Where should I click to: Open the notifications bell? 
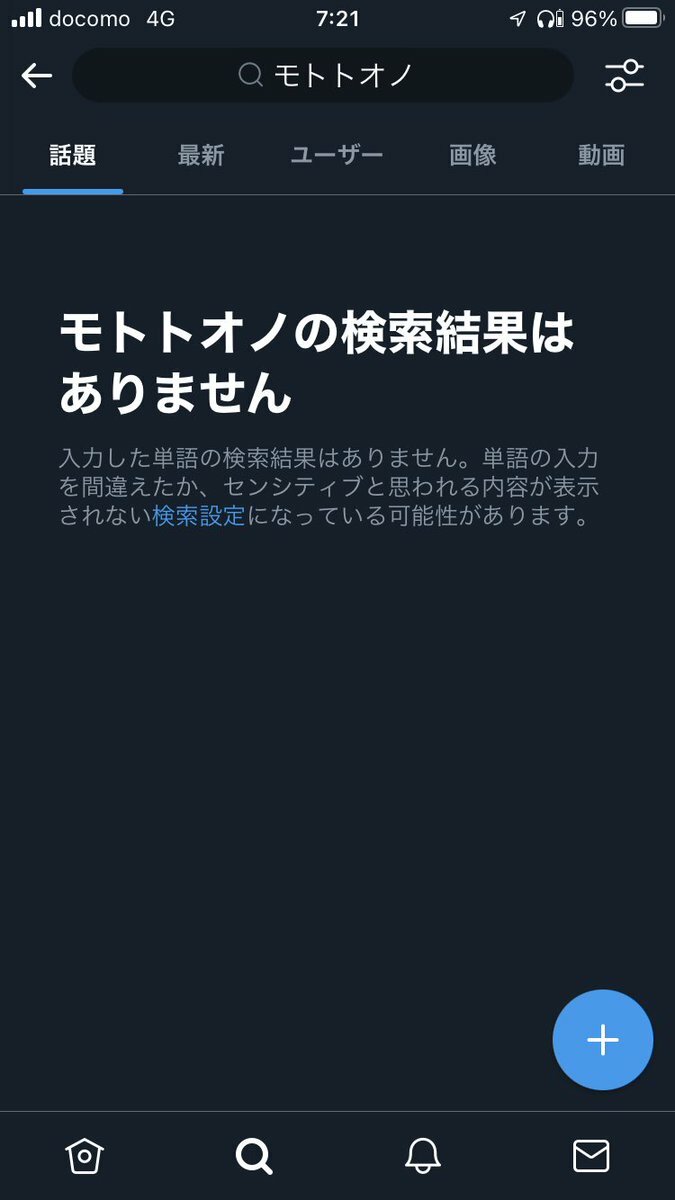423,1156
